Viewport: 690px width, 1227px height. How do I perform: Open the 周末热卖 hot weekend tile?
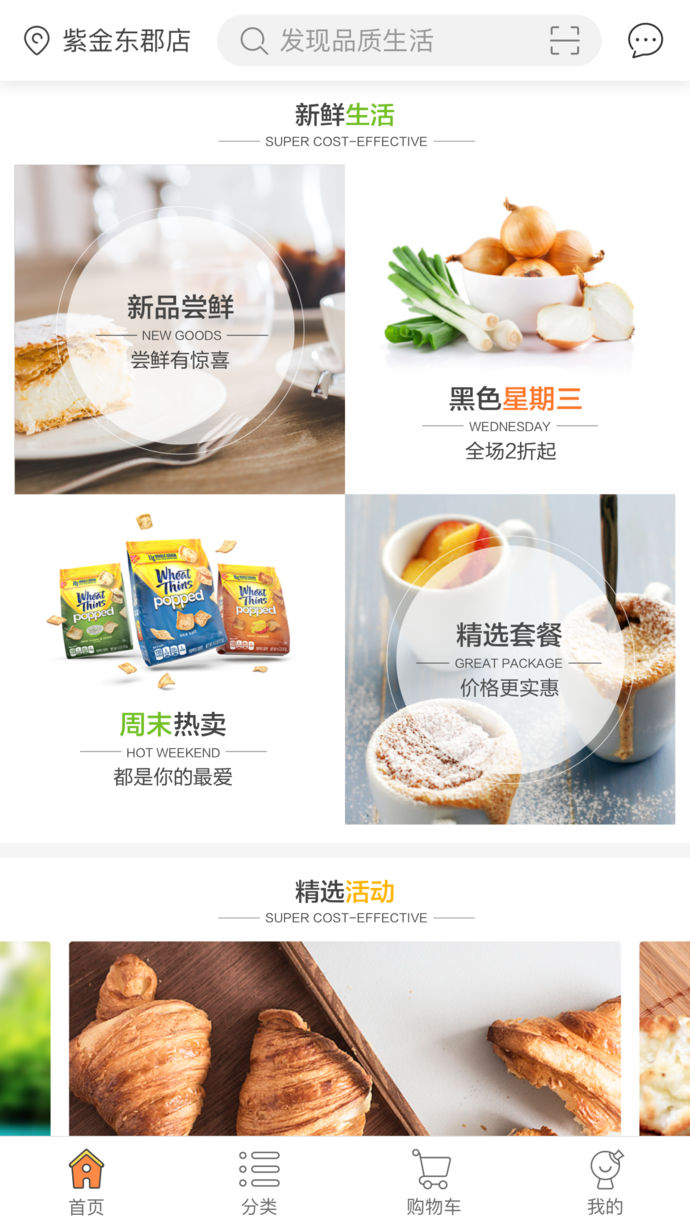(x=180, y=659)
